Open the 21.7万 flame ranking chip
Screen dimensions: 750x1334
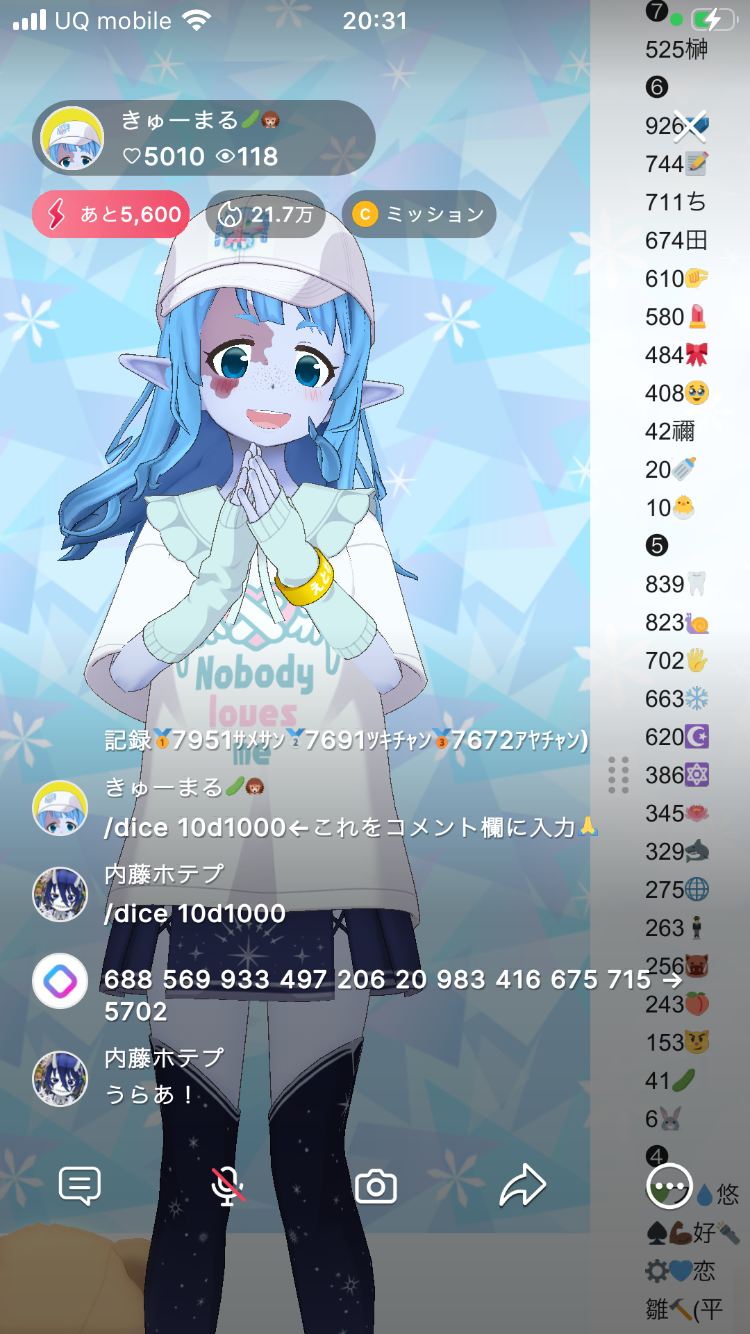pos(265,214)
